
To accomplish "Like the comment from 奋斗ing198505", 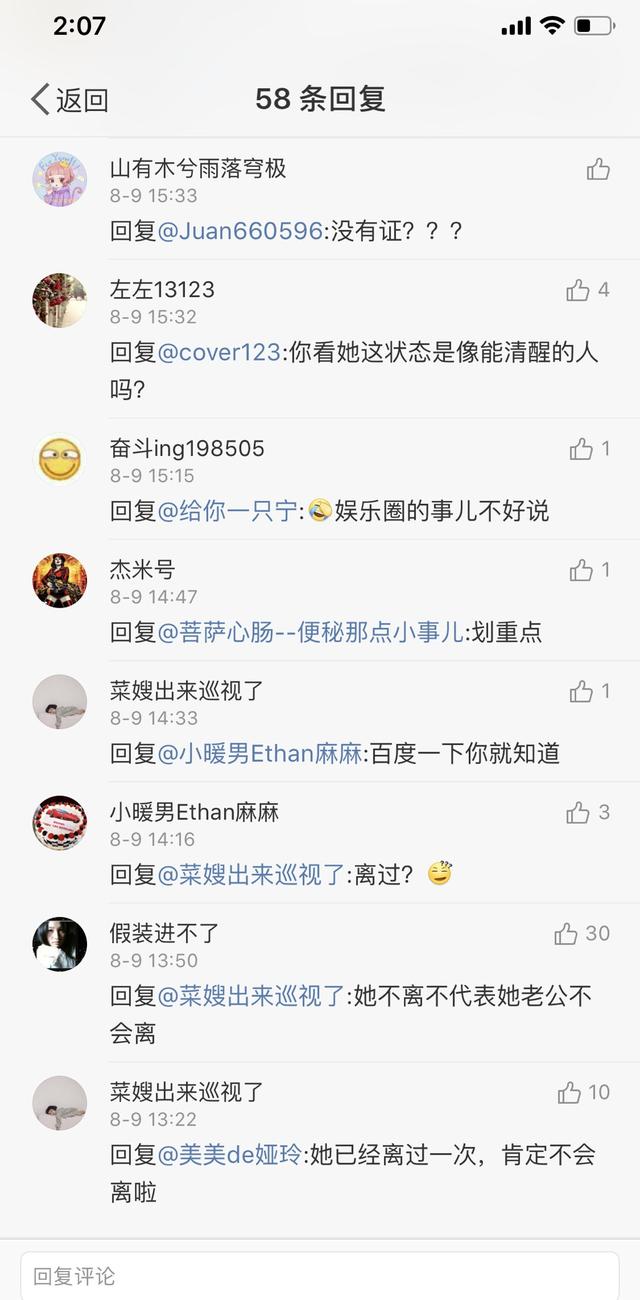I will pos(581,449).
